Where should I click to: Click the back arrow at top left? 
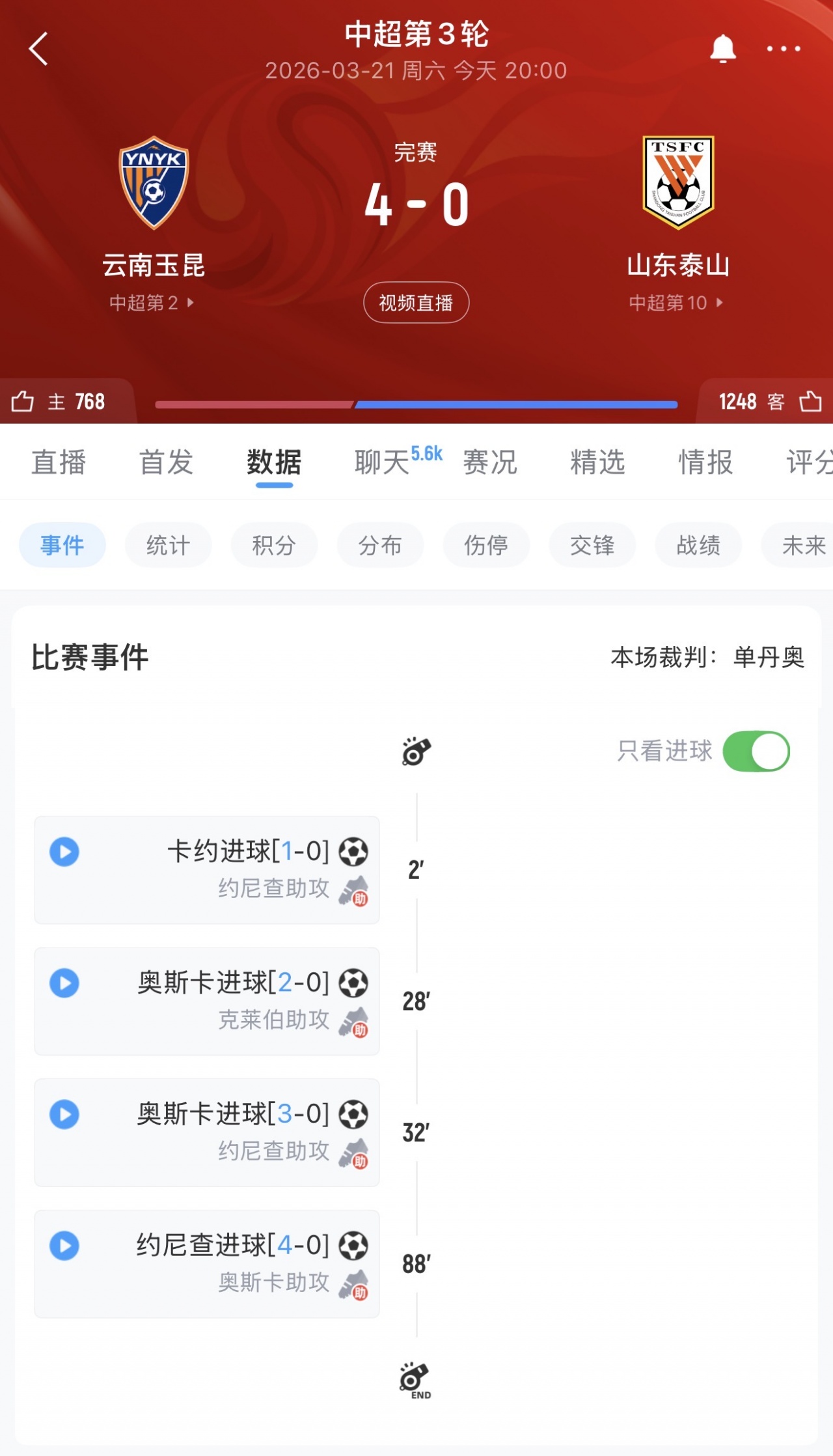[39, 49]
